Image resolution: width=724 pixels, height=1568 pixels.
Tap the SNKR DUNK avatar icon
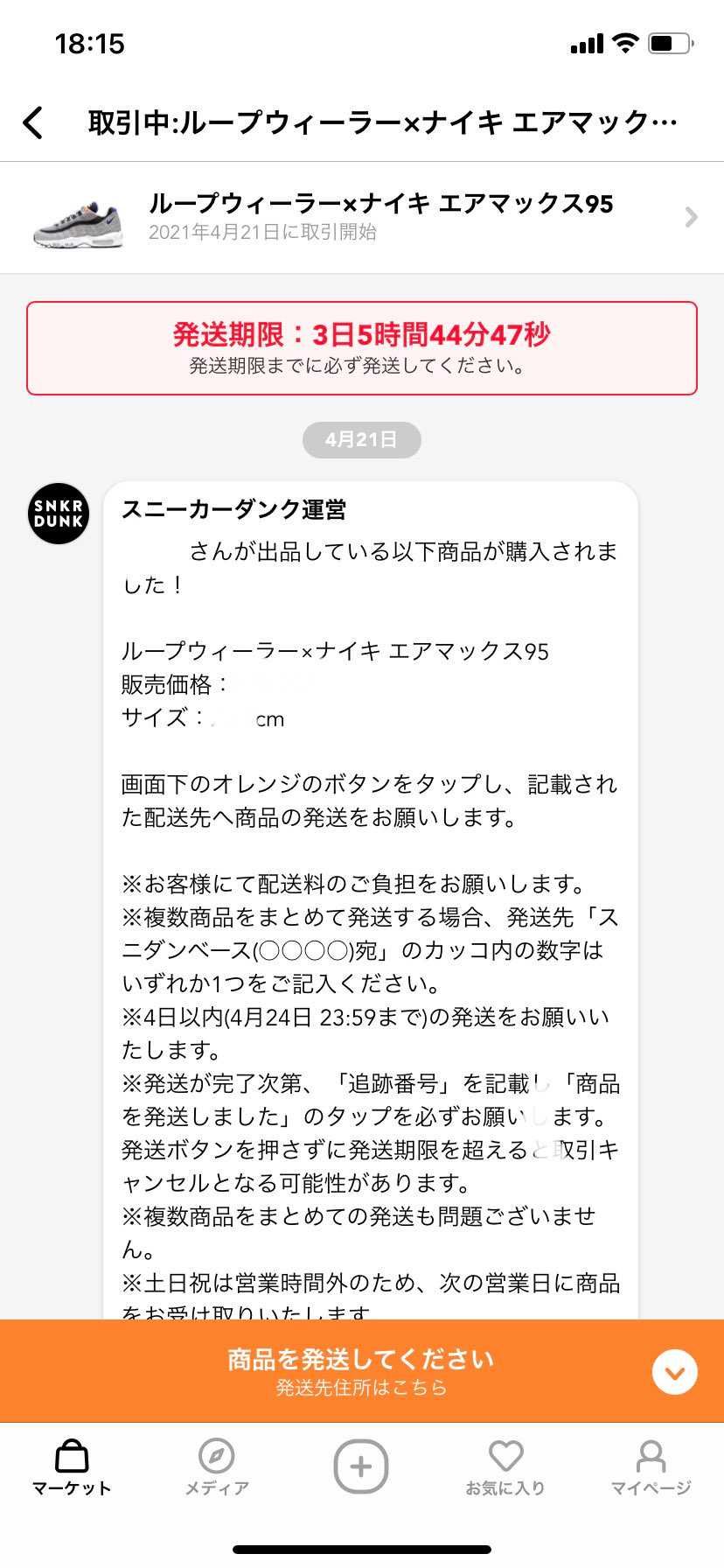(58, 514)
